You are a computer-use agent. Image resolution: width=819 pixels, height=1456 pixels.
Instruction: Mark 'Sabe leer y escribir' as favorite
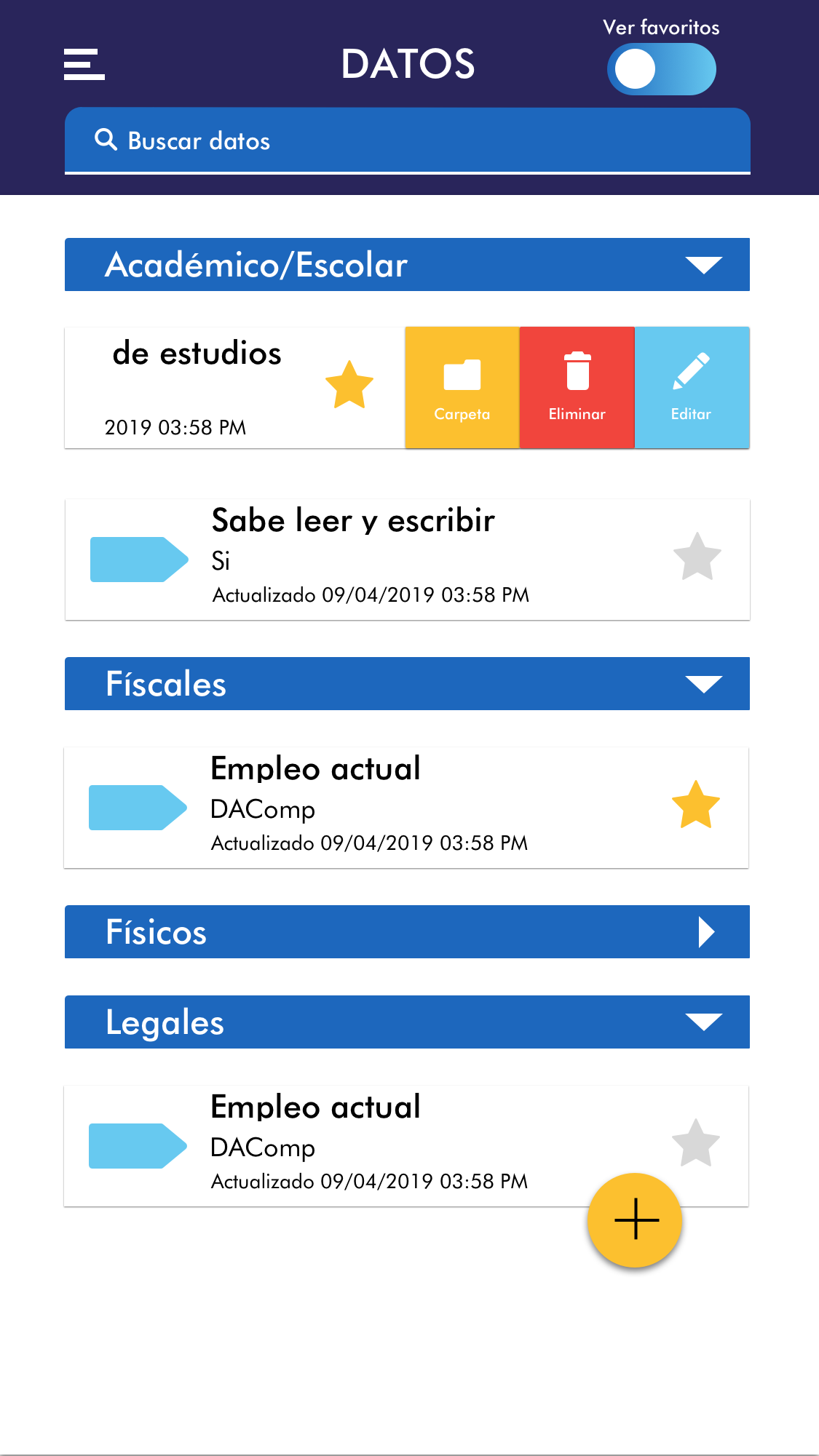[x=697, y=557]
